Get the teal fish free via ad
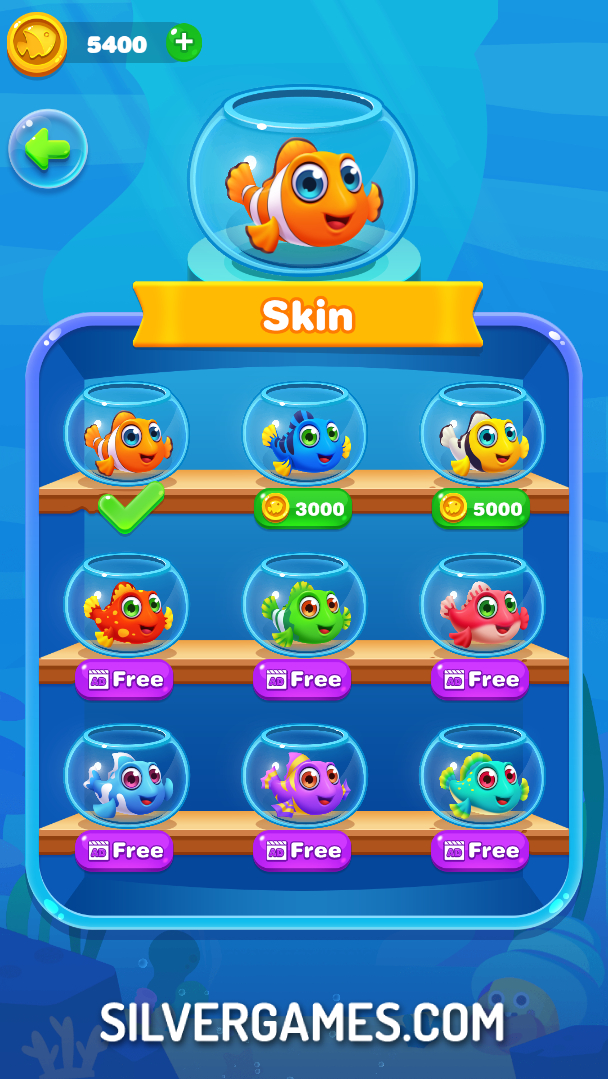The height and width of the screenshot is (1079, 608). [x=481, y=851]
